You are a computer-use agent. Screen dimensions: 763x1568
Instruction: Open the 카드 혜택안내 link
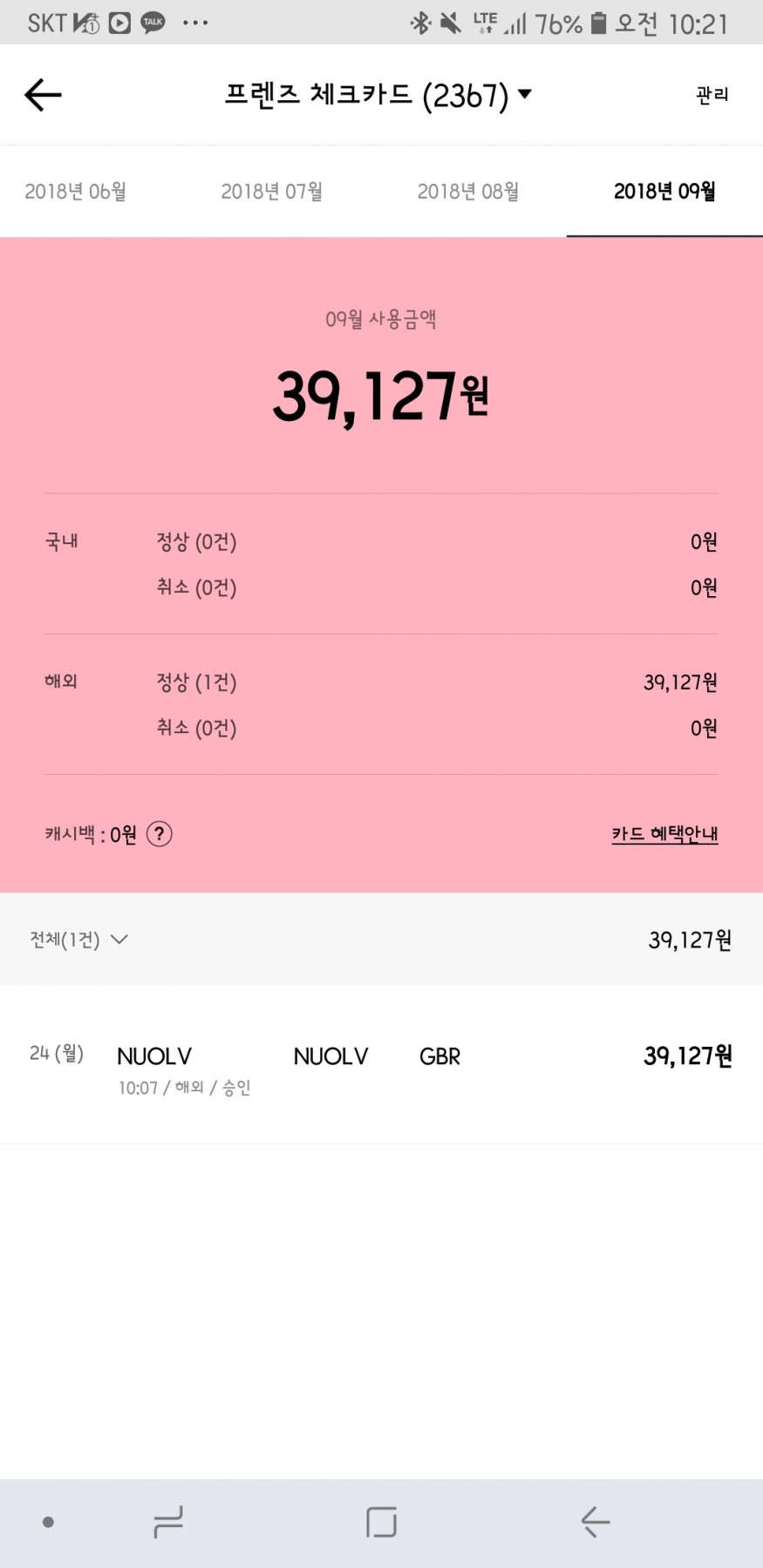tap(664, 834)
